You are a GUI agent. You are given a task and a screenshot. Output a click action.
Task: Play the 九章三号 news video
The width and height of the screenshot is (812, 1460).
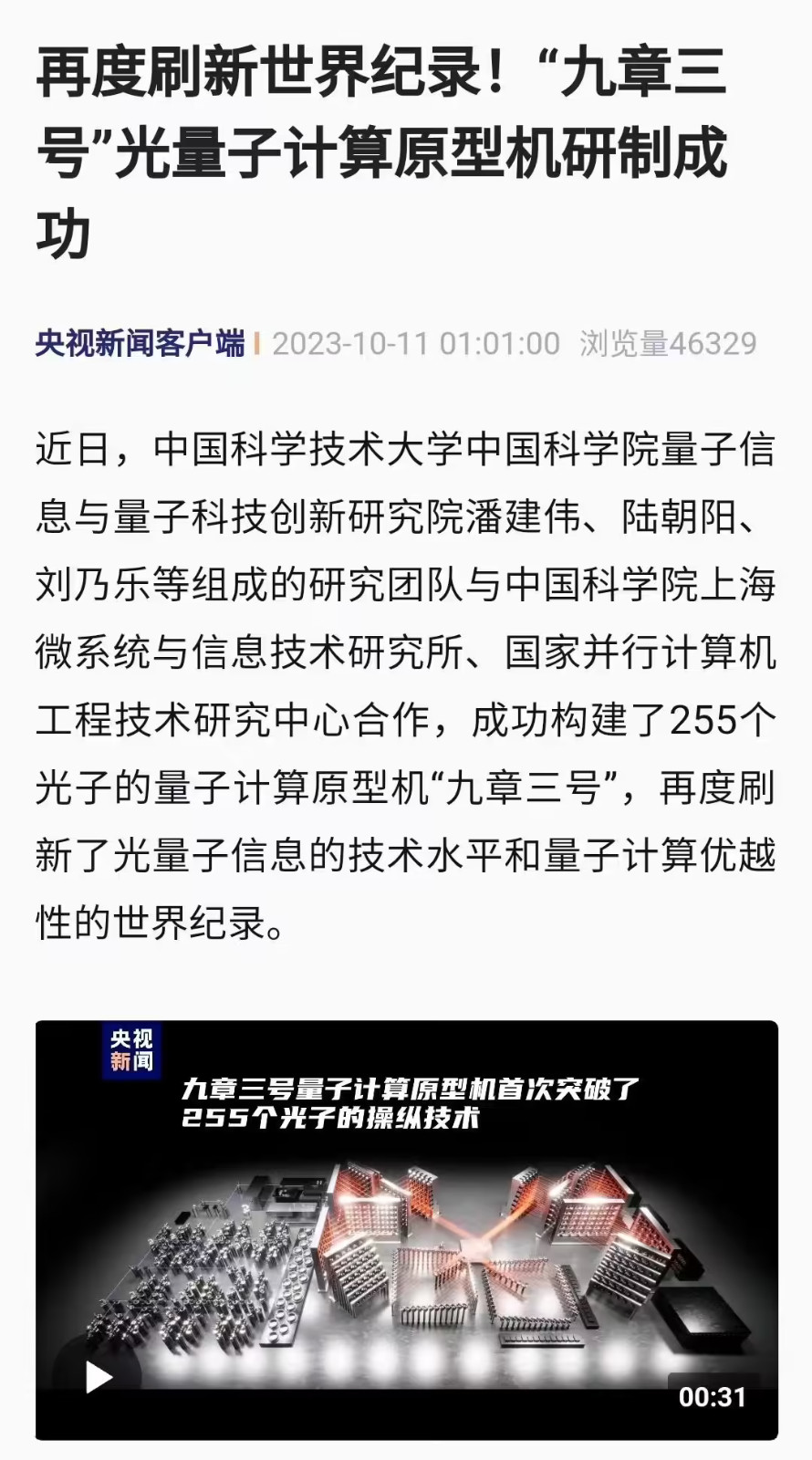pos(98,1376)
